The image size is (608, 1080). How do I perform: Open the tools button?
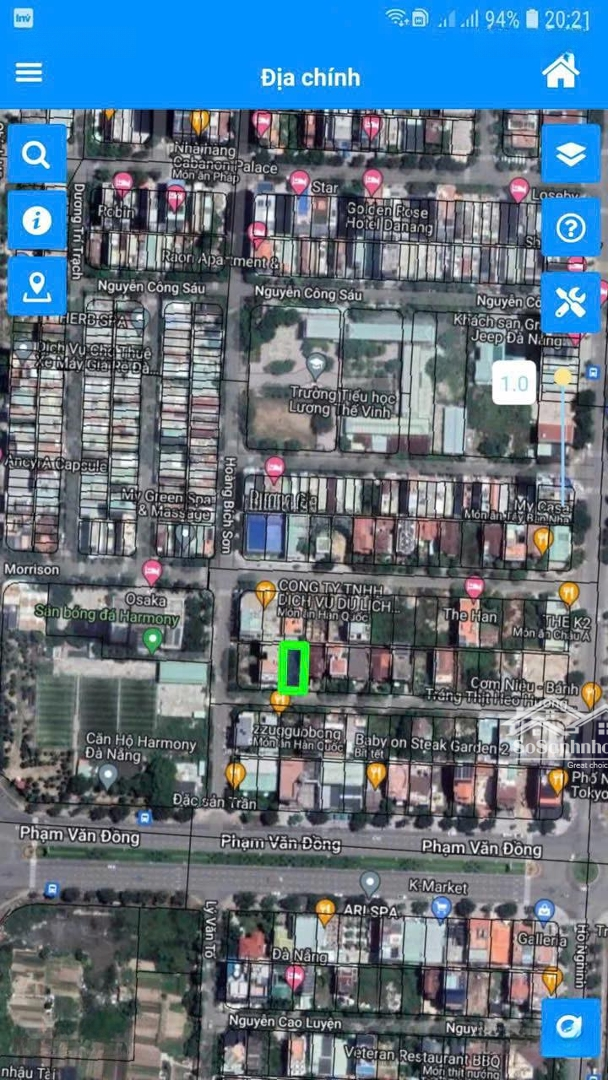point(571,302)
